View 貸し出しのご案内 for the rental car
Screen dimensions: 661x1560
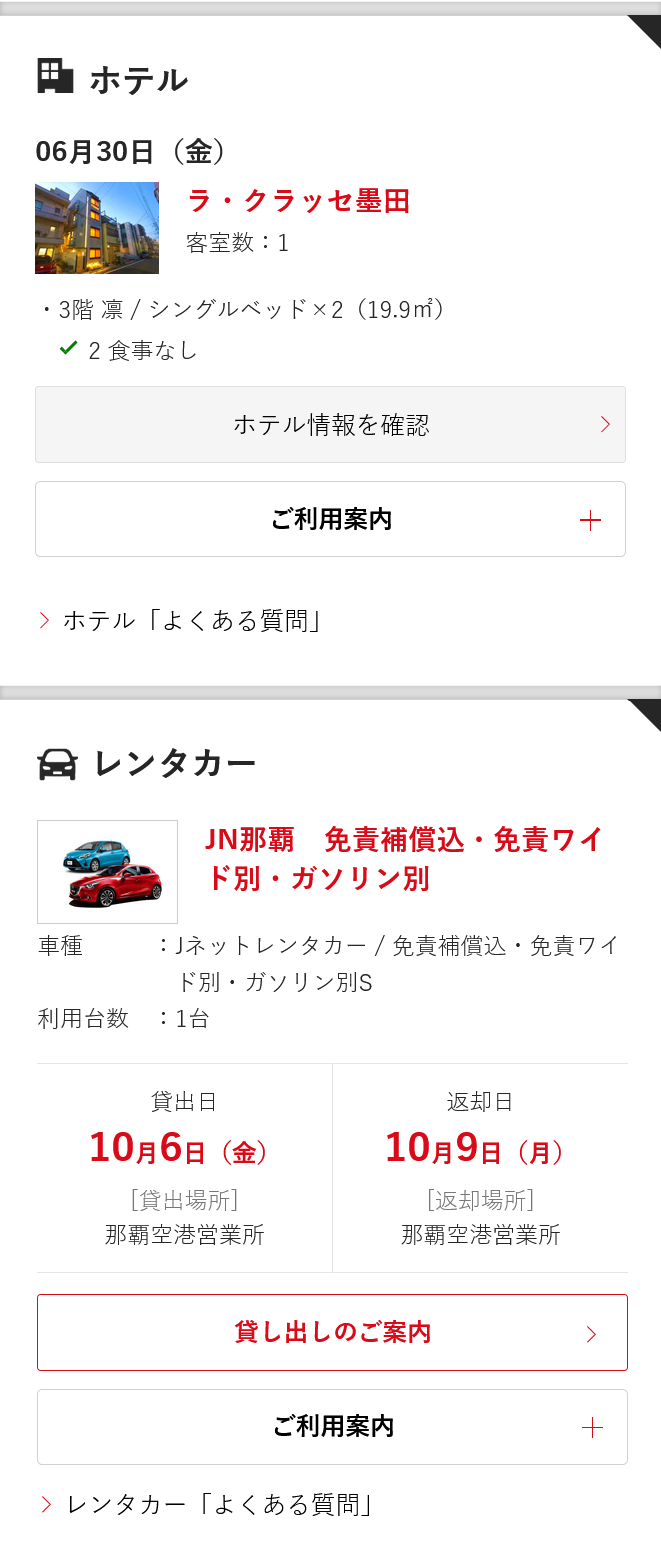click(x=332, y=1332)
